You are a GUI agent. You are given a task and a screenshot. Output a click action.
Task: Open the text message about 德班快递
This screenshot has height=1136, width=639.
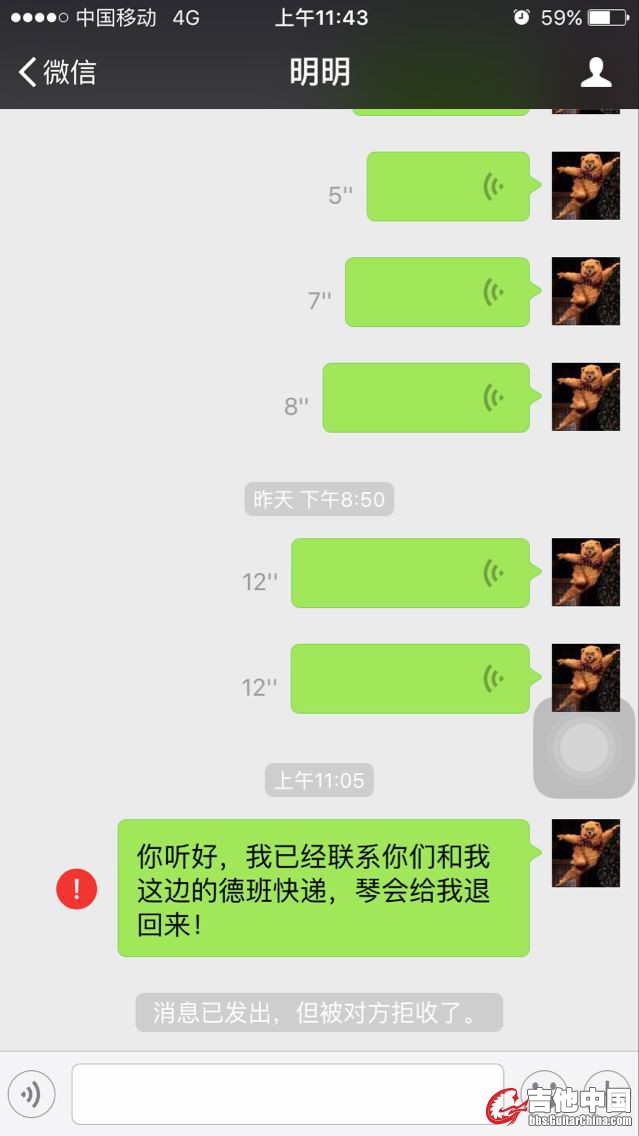coord(323,888)
